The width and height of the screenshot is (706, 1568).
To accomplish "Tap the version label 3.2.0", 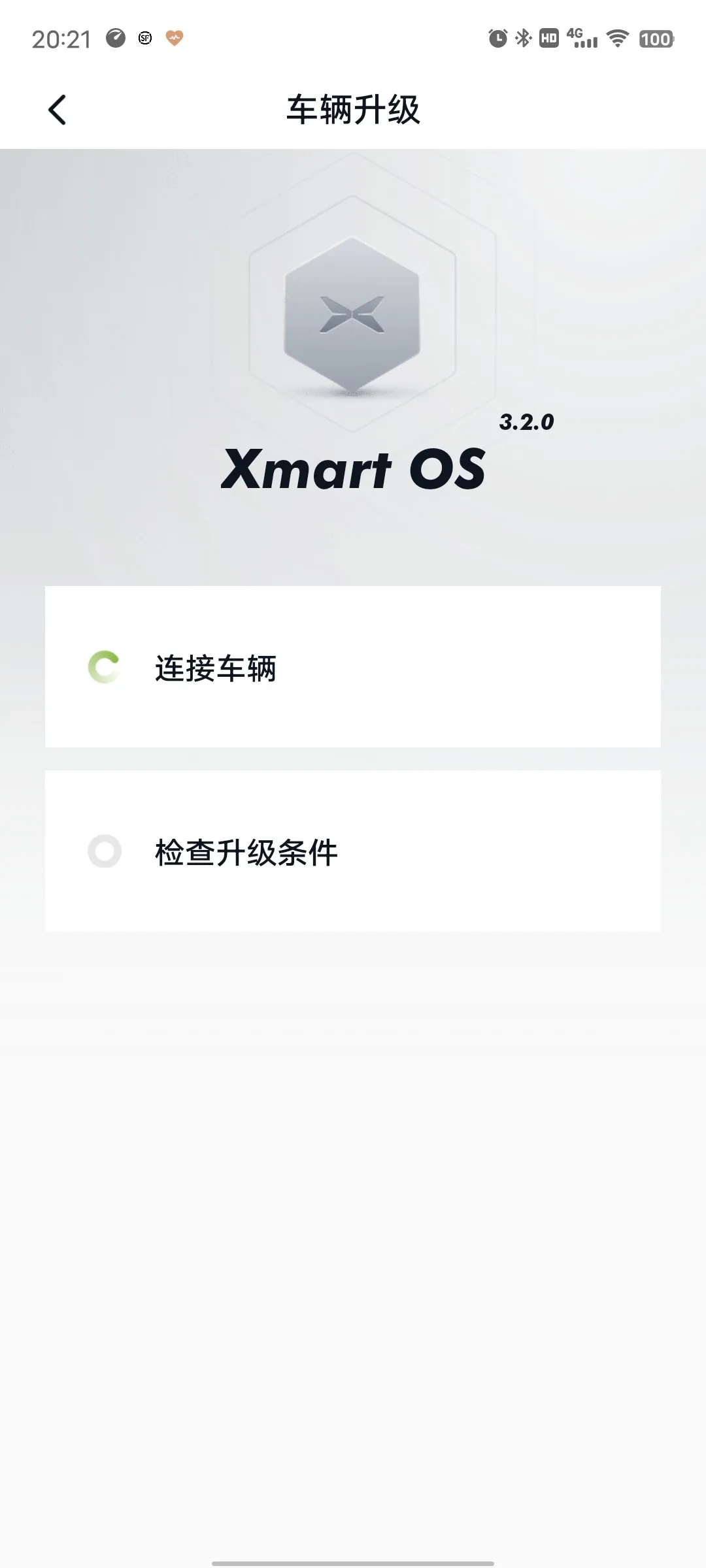I will [x=527, y=422].
